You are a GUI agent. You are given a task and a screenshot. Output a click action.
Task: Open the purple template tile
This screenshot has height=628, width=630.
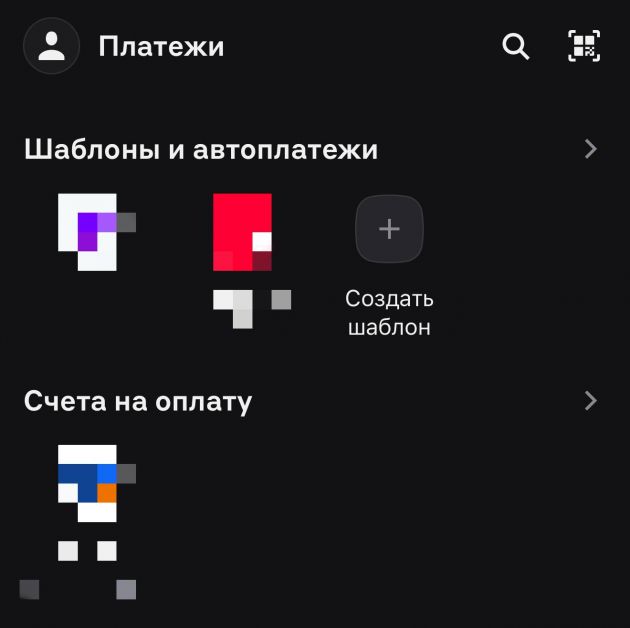(x=90, y=232)
